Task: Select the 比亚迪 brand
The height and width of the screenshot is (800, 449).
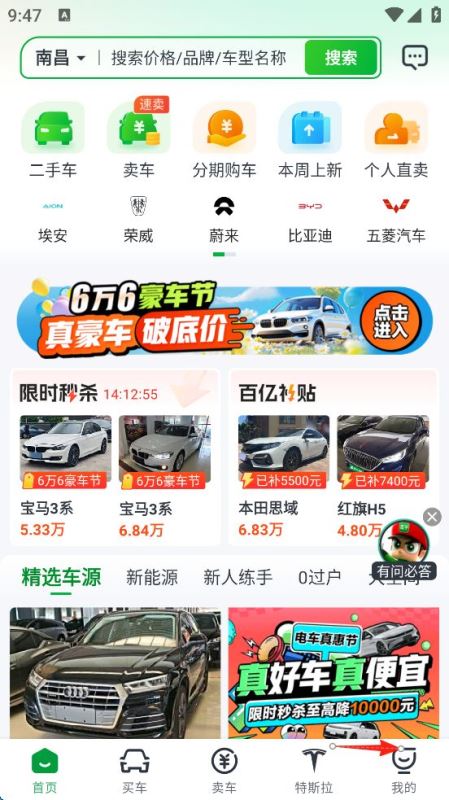Action: point(310,220)
